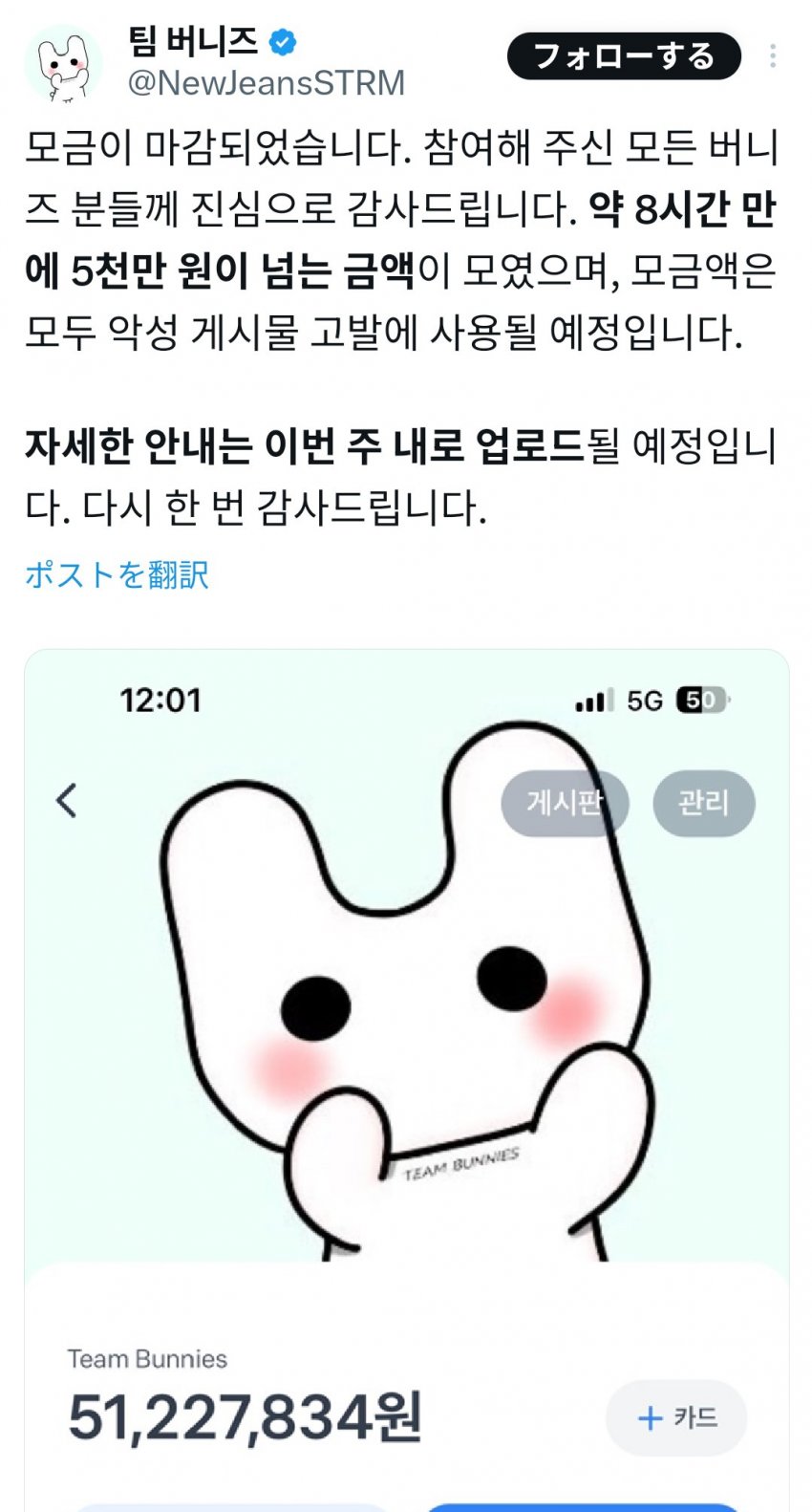
Task: Open the post overflow menu
Action: click(772, 56)
